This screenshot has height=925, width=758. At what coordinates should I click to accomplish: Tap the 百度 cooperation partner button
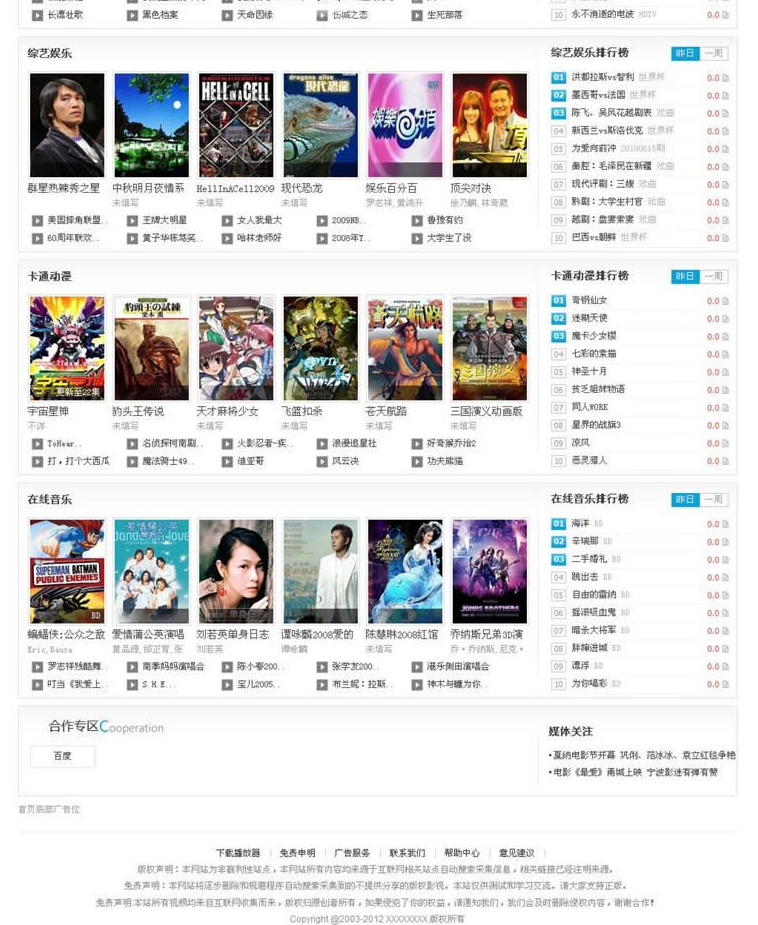pyautogui.click(x=62, y=756)
